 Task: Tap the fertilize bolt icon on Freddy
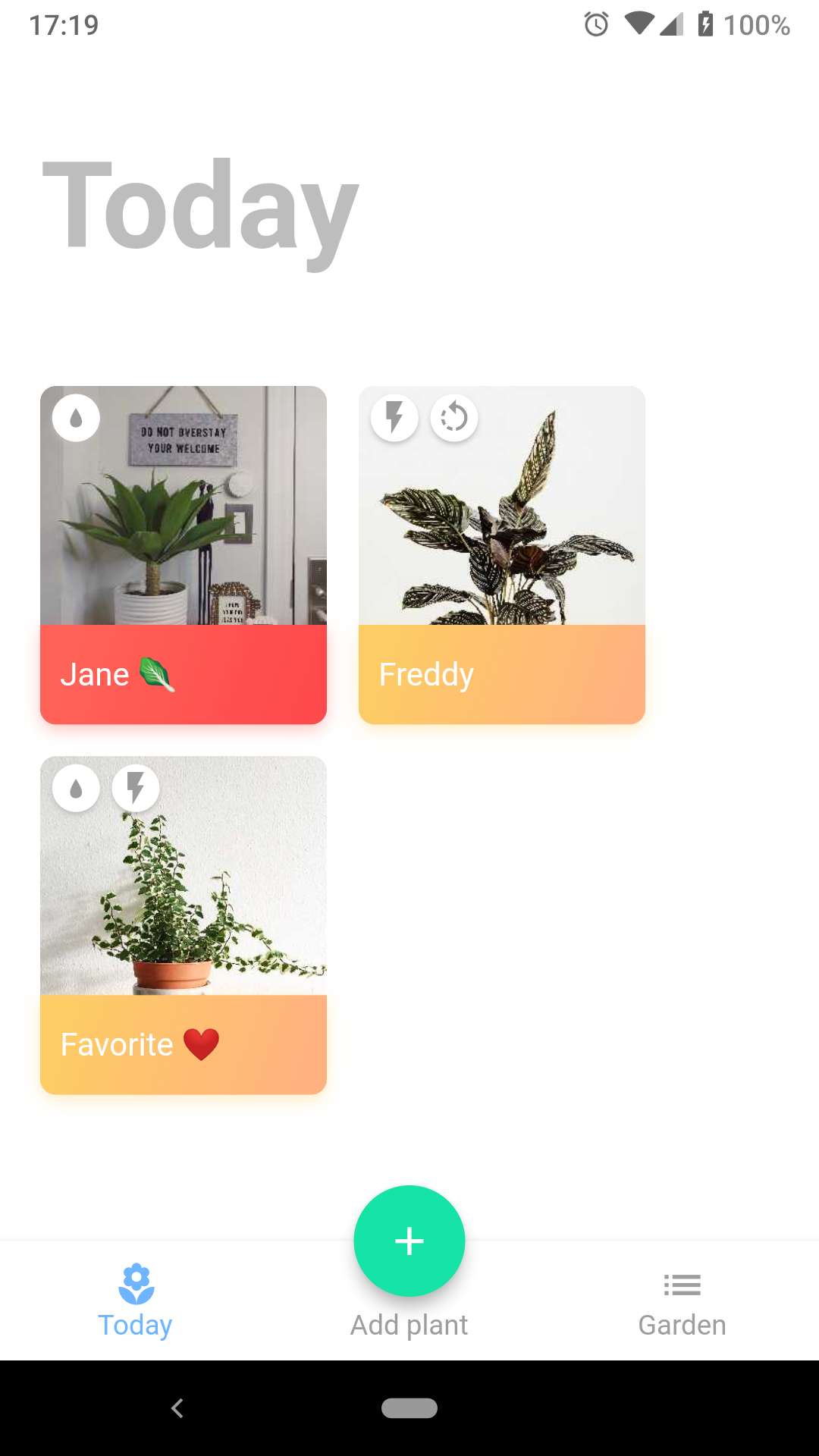pos(394,418)
